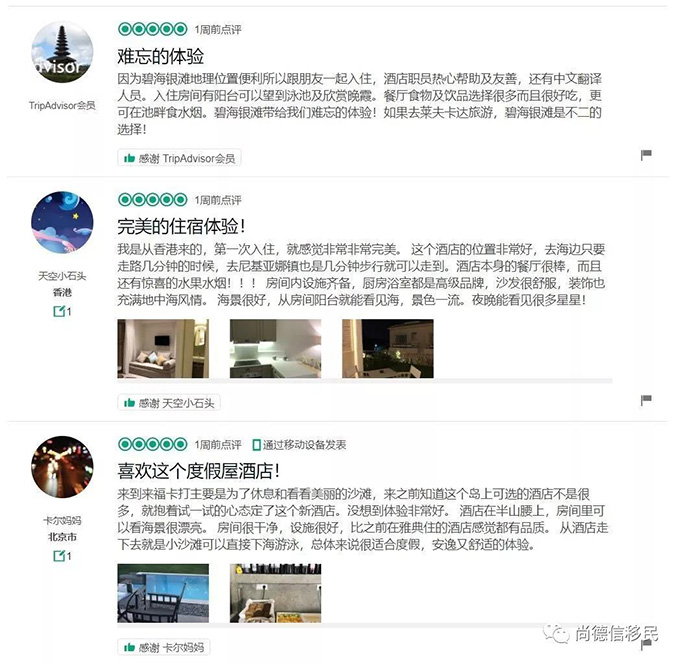Thank 天空小石头 for their review

[x=168, y=403]
